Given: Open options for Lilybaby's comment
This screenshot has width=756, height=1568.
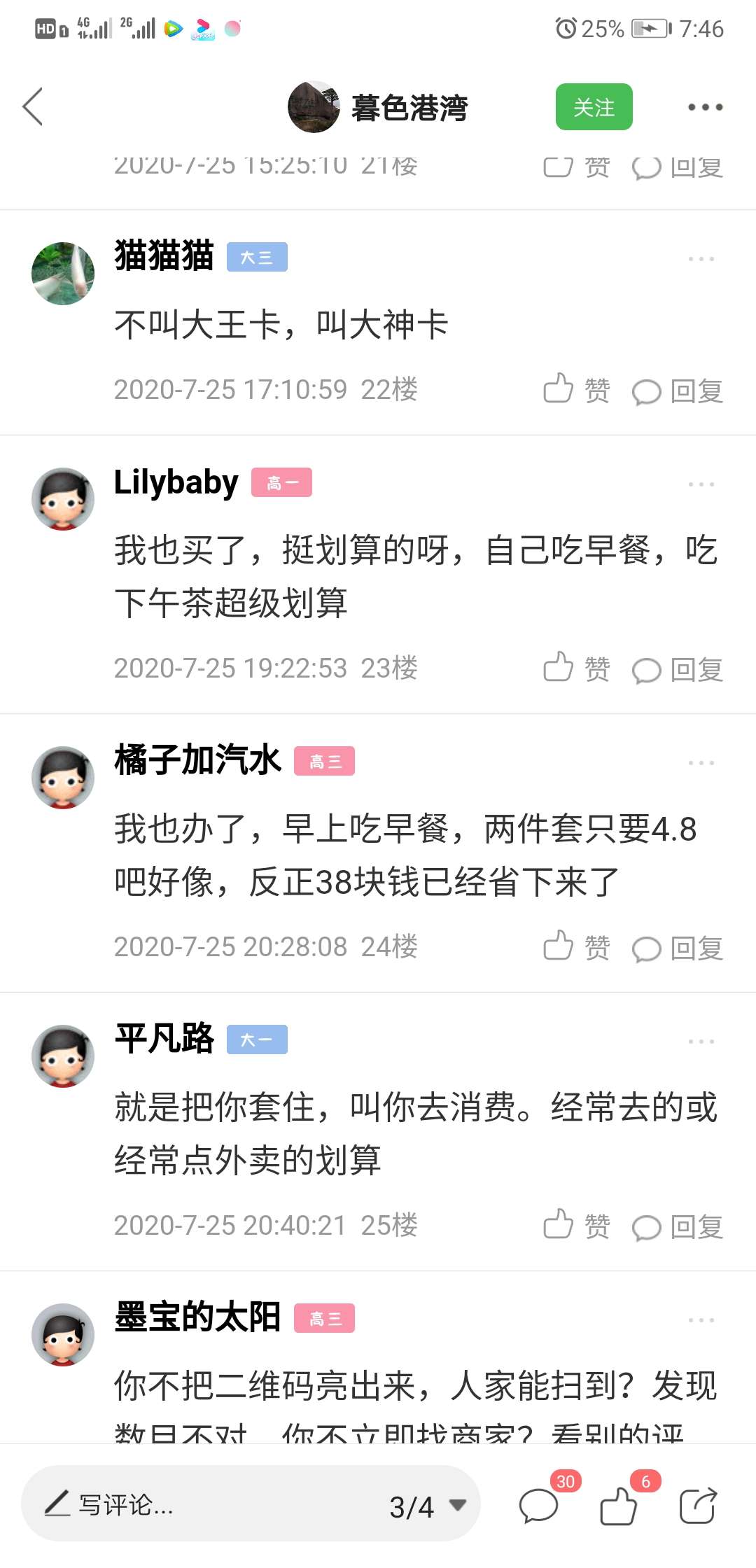Looking at the screenshot, I should point(701,484).
